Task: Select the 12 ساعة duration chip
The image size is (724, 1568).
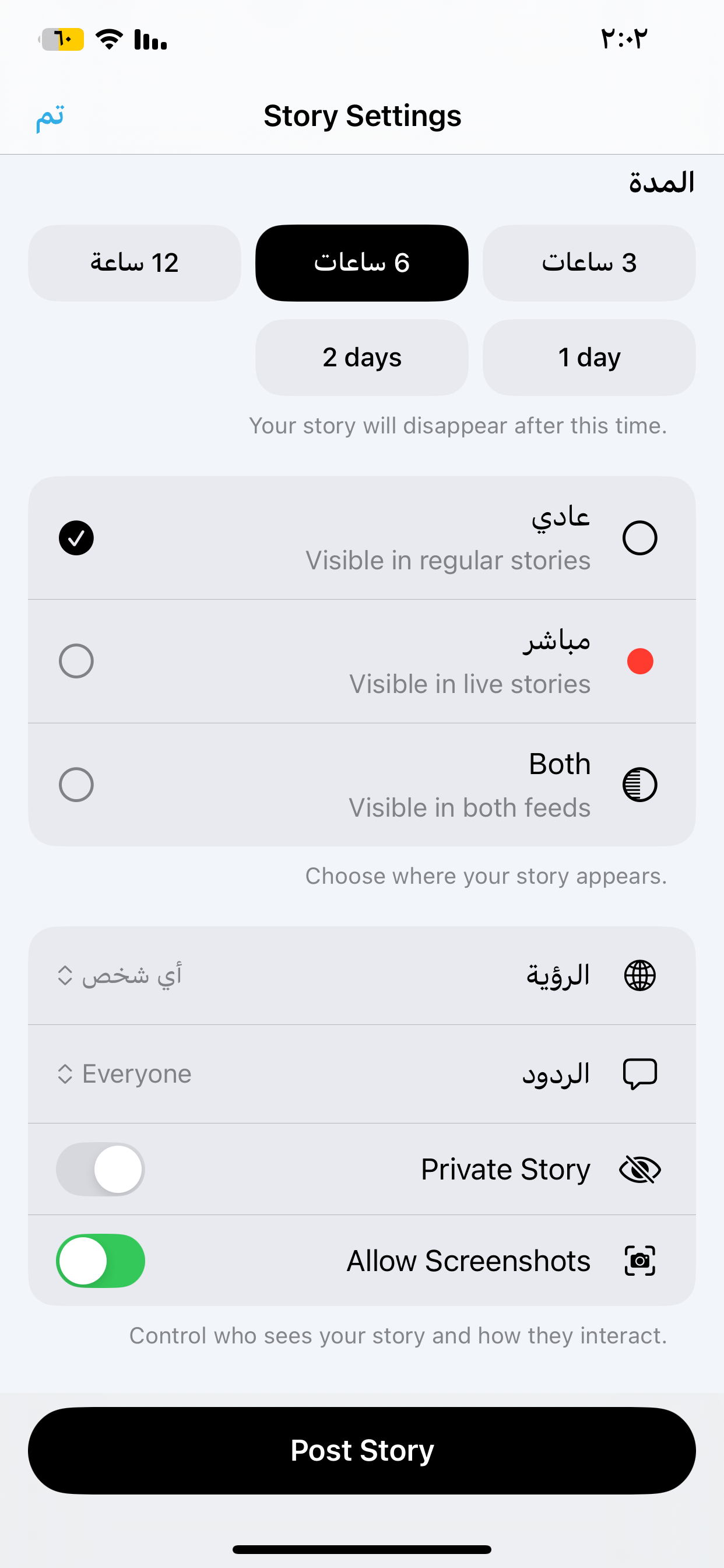Action: click(x=135, y=263)
